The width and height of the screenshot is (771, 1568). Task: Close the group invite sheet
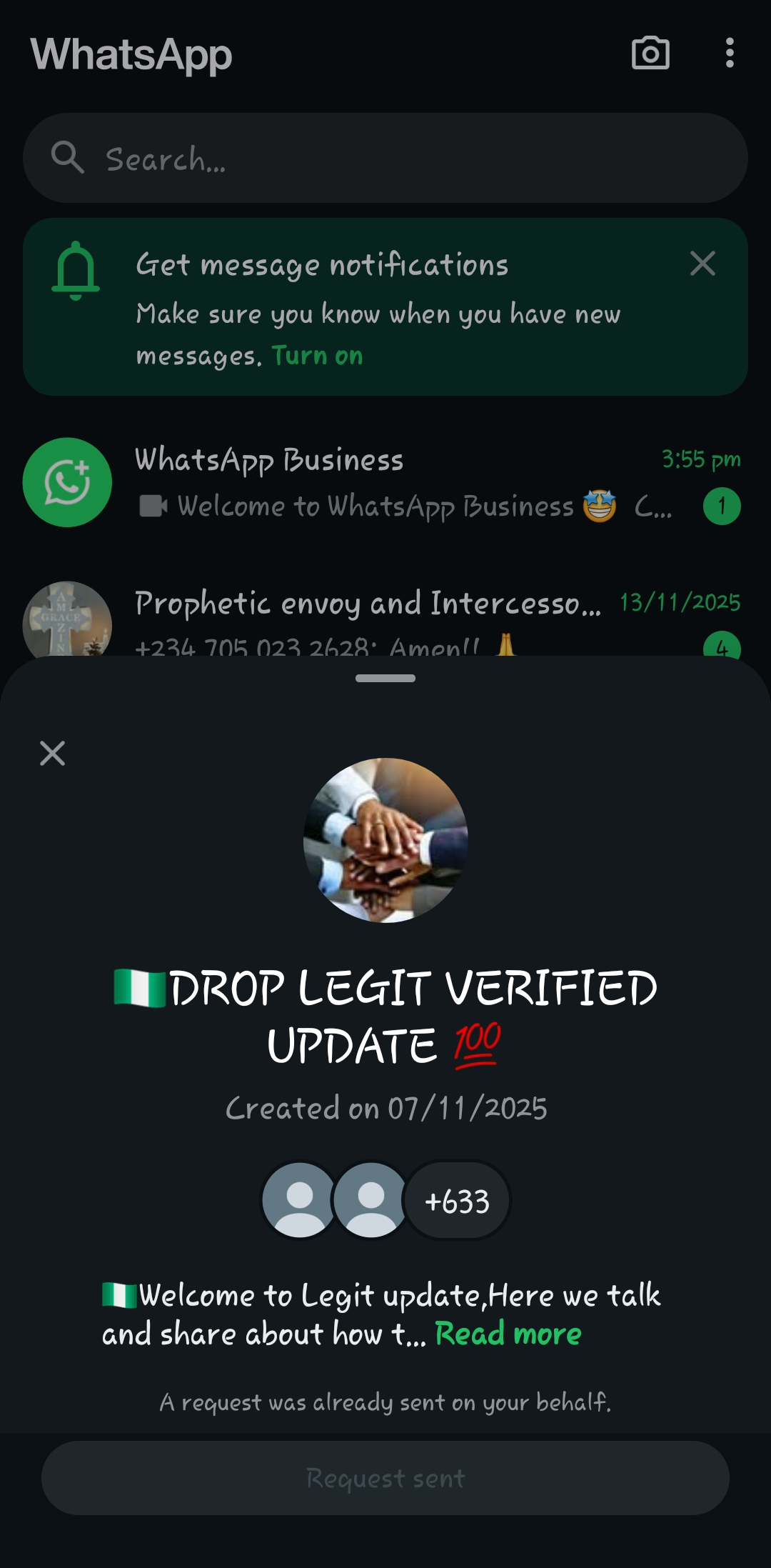pos(52,753)
